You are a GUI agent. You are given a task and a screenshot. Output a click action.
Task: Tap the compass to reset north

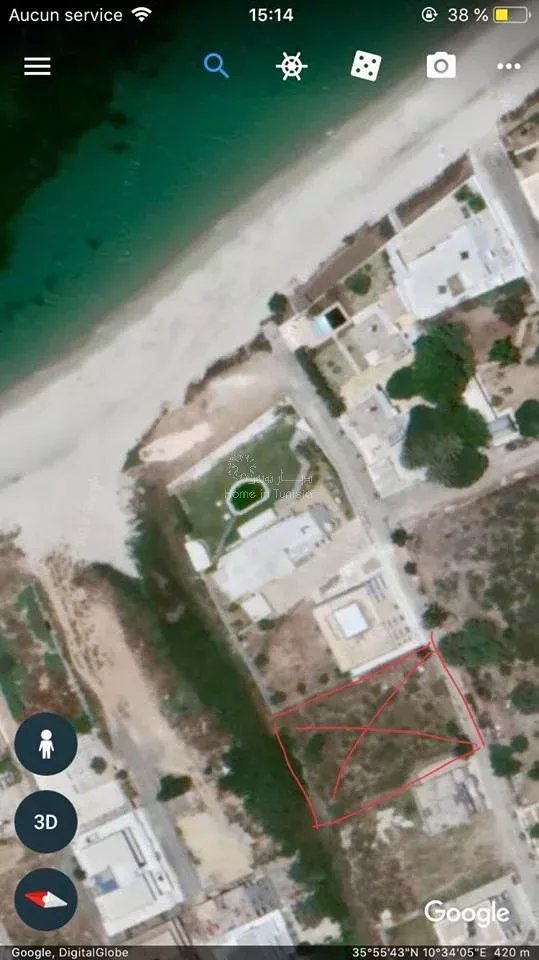46,899
